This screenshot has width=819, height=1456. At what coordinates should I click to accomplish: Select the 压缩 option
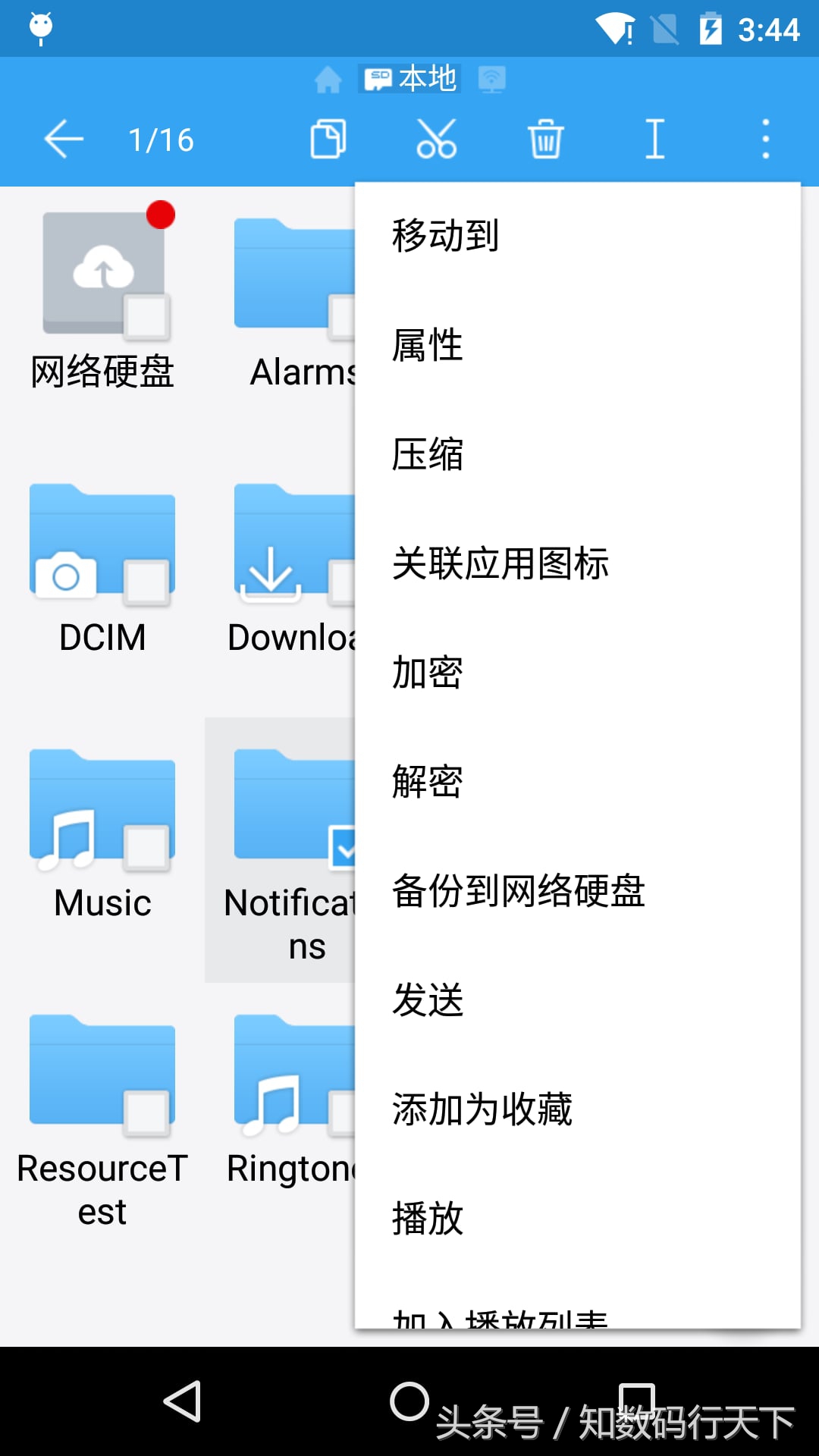pyautogui.click(x=427, y=454)
